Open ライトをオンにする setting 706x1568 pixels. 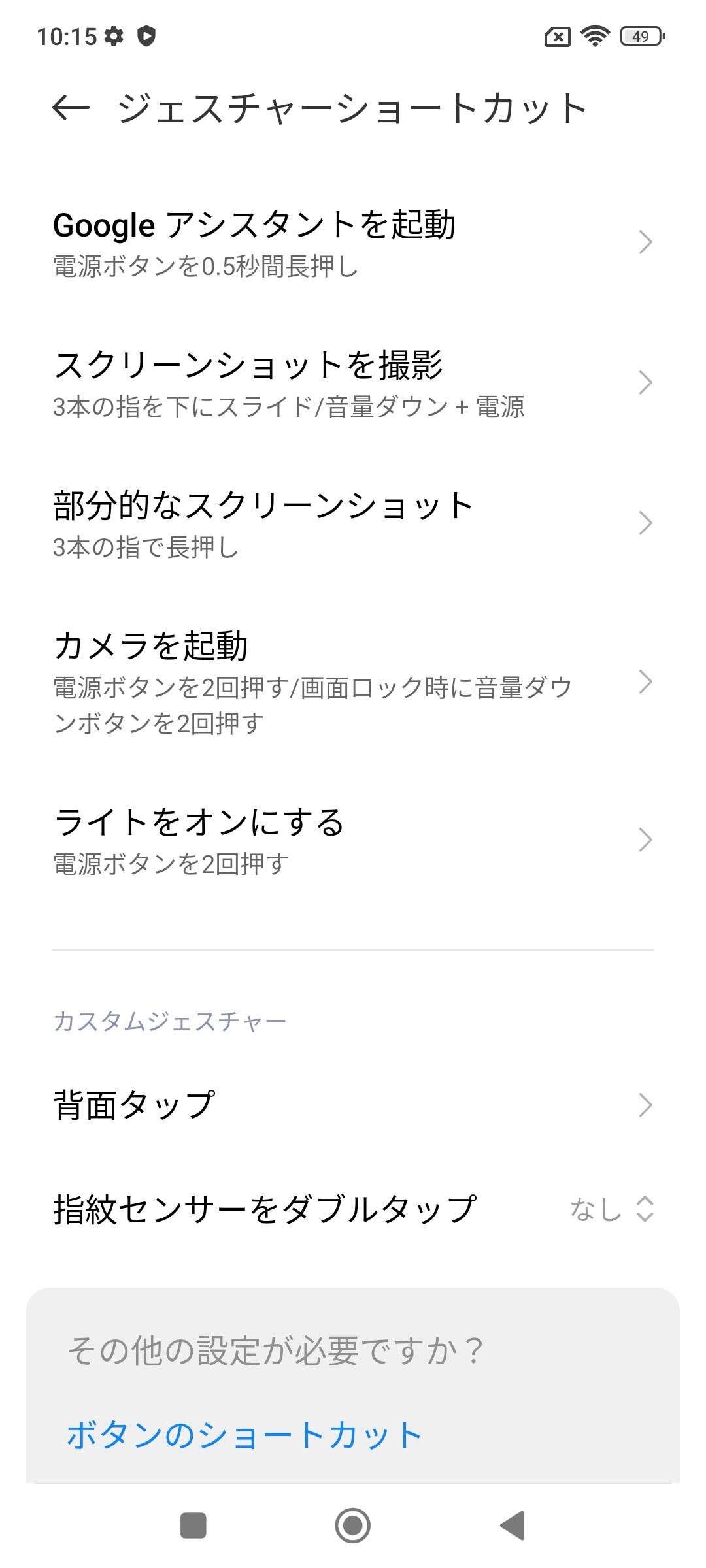coord(353,840)
